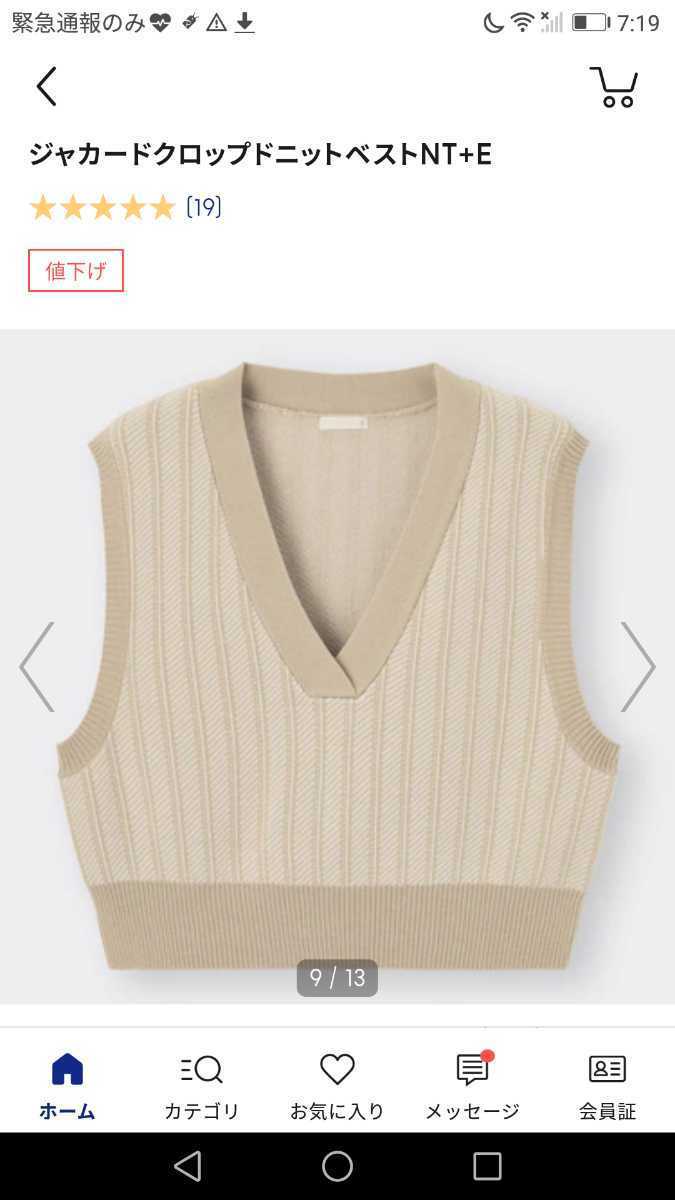This screenshot has height=1200, width=675.
Task: Open the メッセージ tab
Action: click(x=472, y=1086)
